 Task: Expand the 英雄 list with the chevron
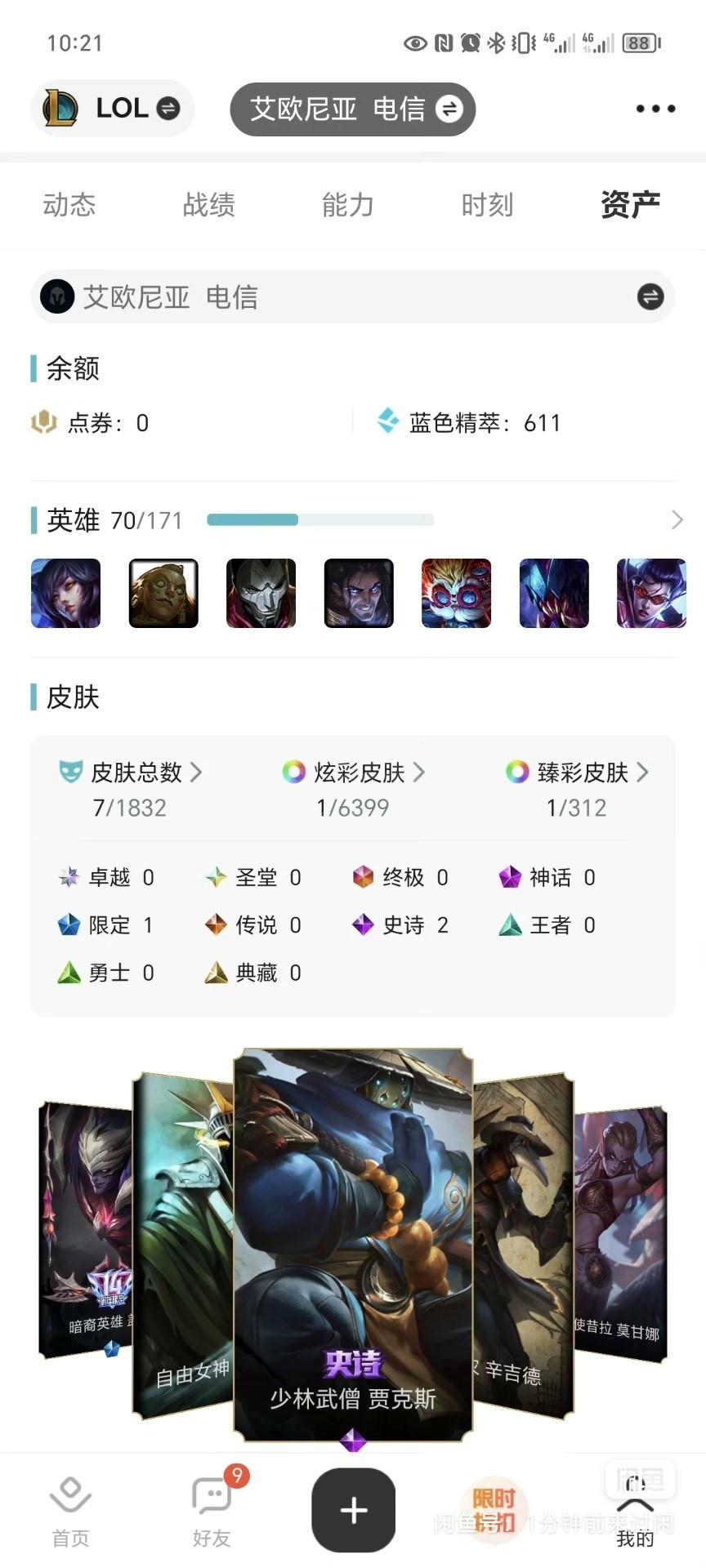(x=677, y=520)
